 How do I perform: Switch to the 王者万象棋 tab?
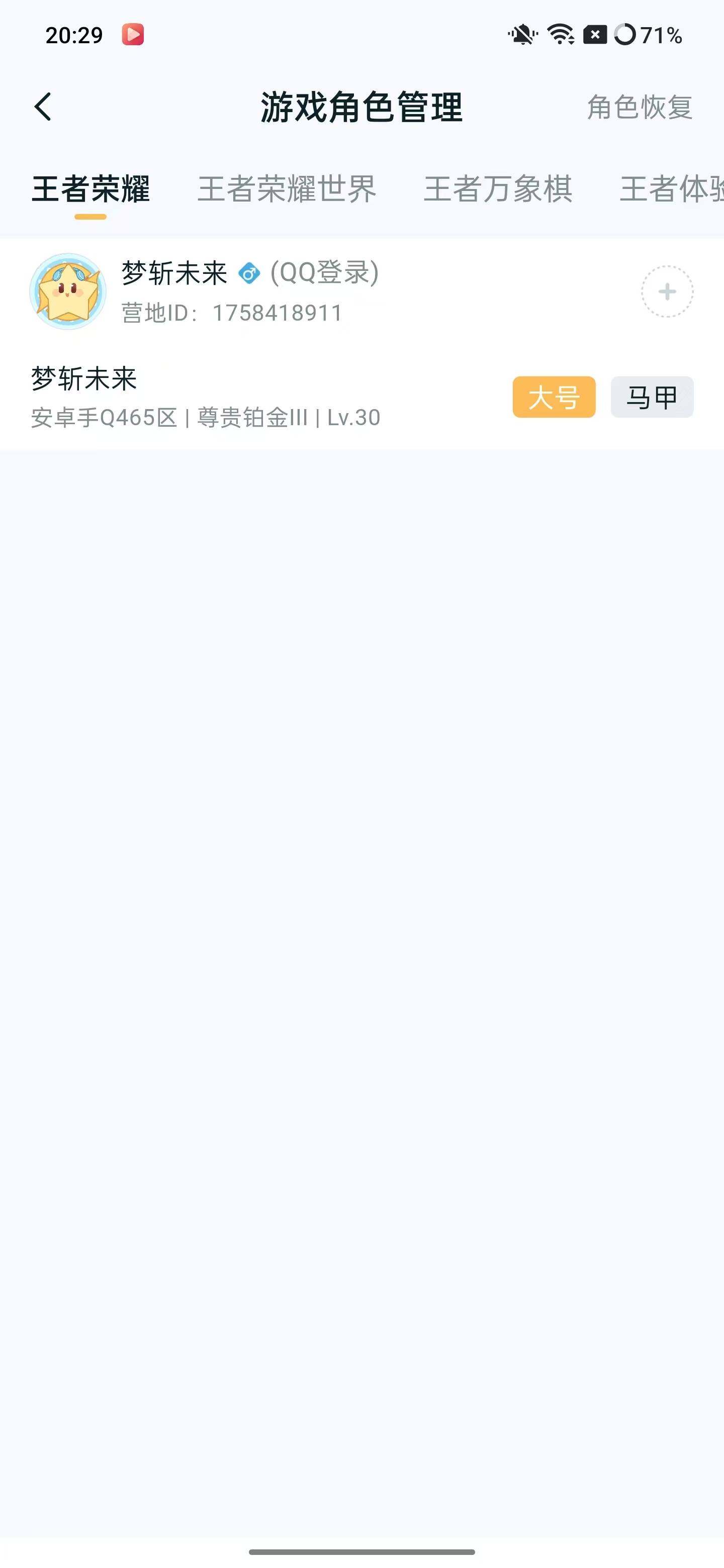497,188
